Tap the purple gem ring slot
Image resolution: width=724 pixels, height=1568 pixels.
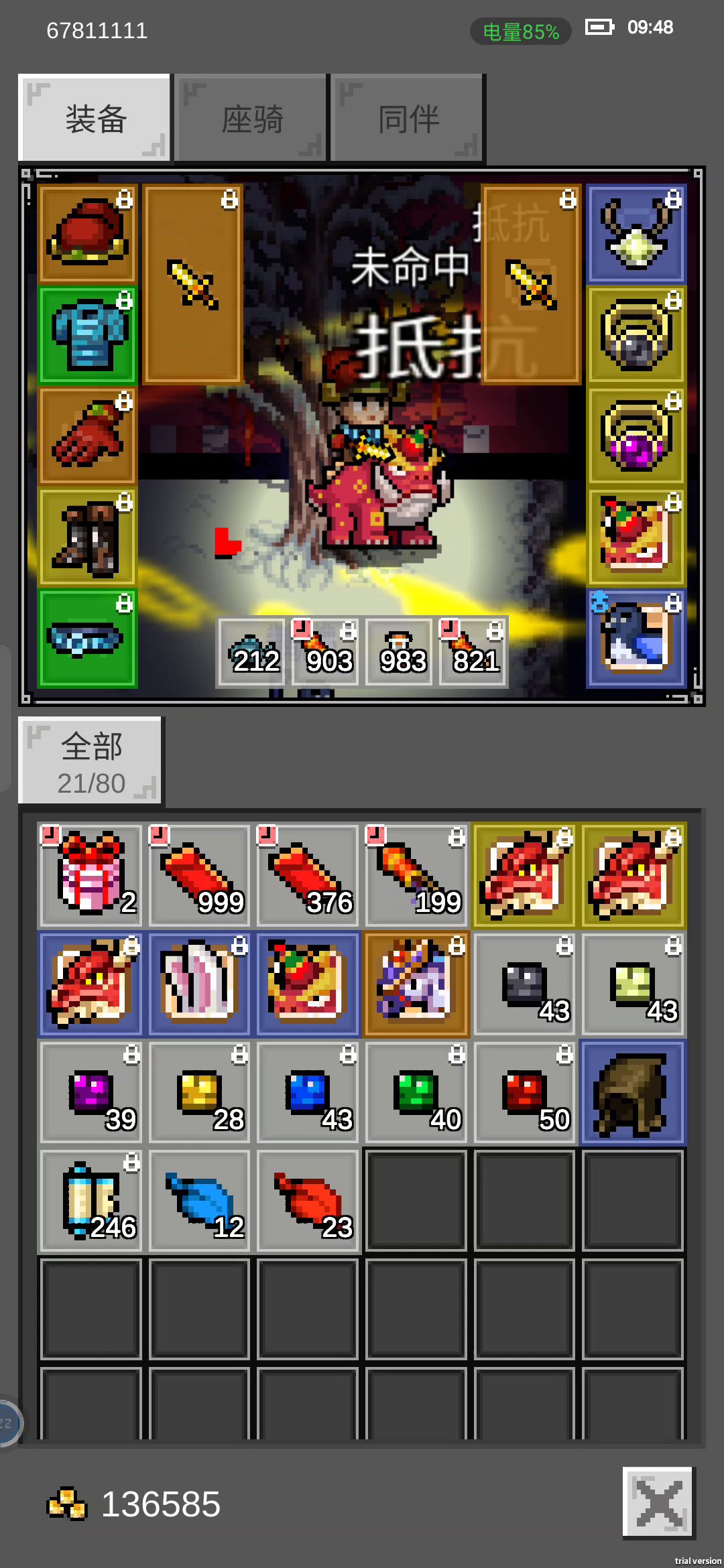636,436
